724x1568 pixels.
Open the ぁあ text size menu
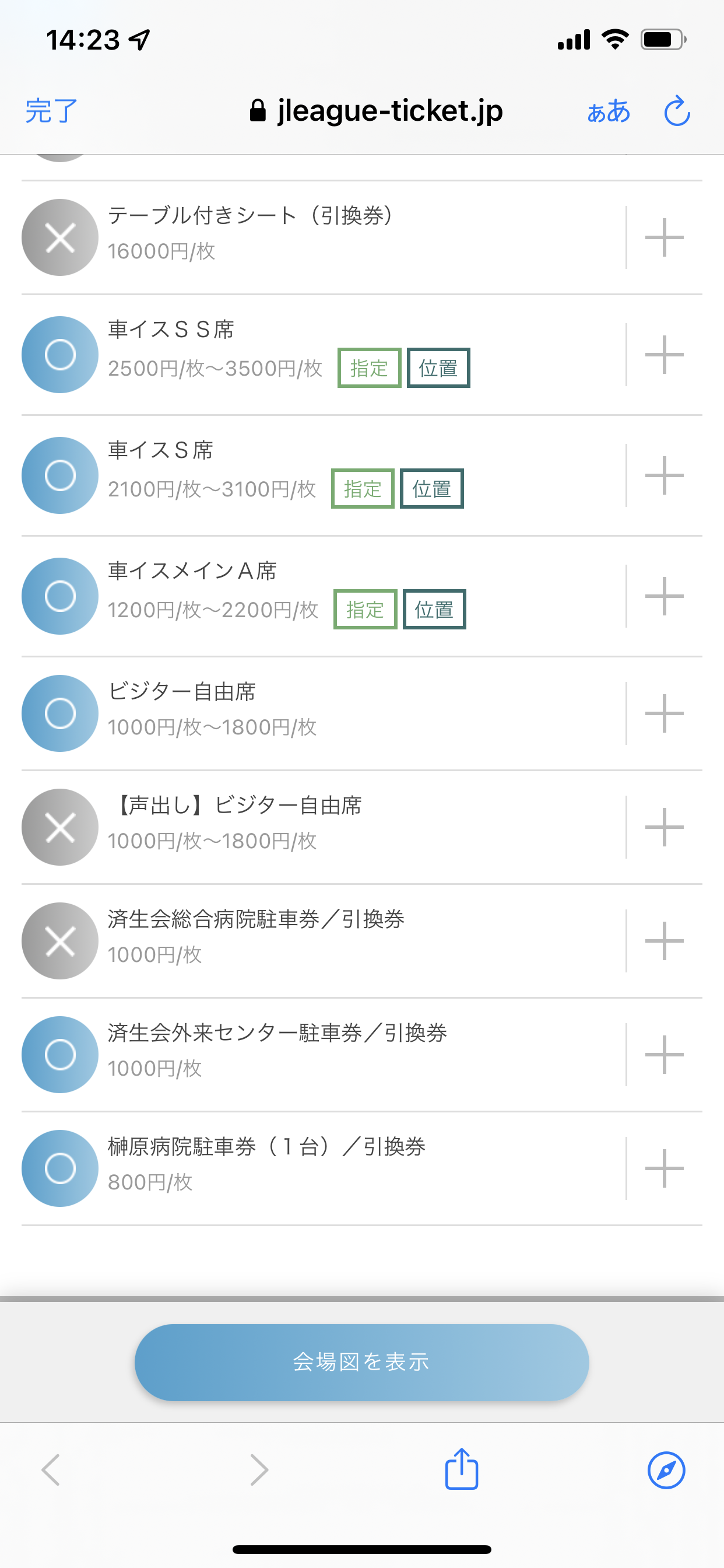click(609, 111)
